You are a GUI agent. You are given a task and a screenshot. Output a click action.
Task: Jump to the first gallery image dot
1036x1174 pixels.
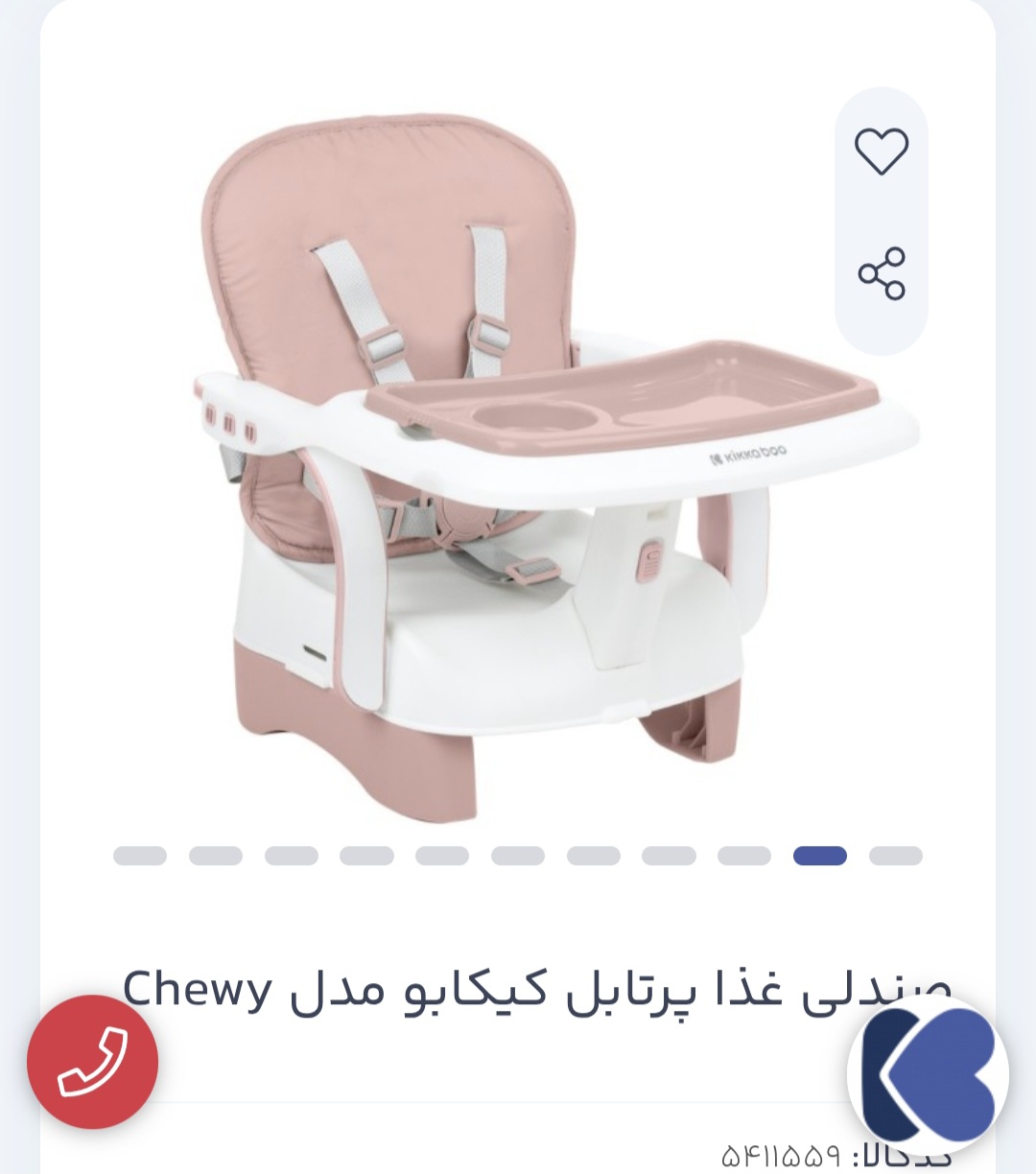pyautogui.click(x=140, y=856)
